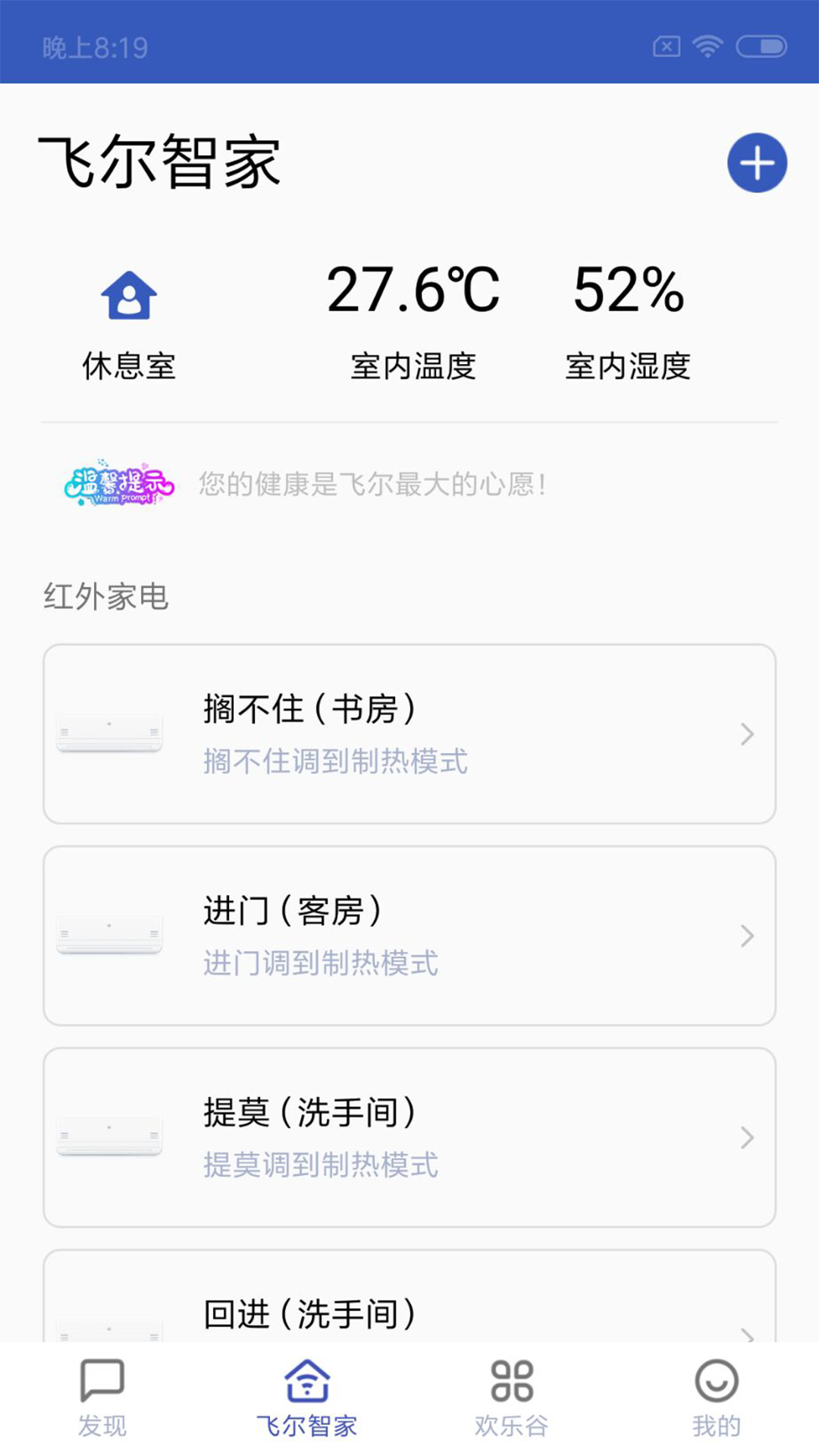Screen dimensions: 819x1456
Task: Tap the blue plus add button
Action: click(757, 163)
